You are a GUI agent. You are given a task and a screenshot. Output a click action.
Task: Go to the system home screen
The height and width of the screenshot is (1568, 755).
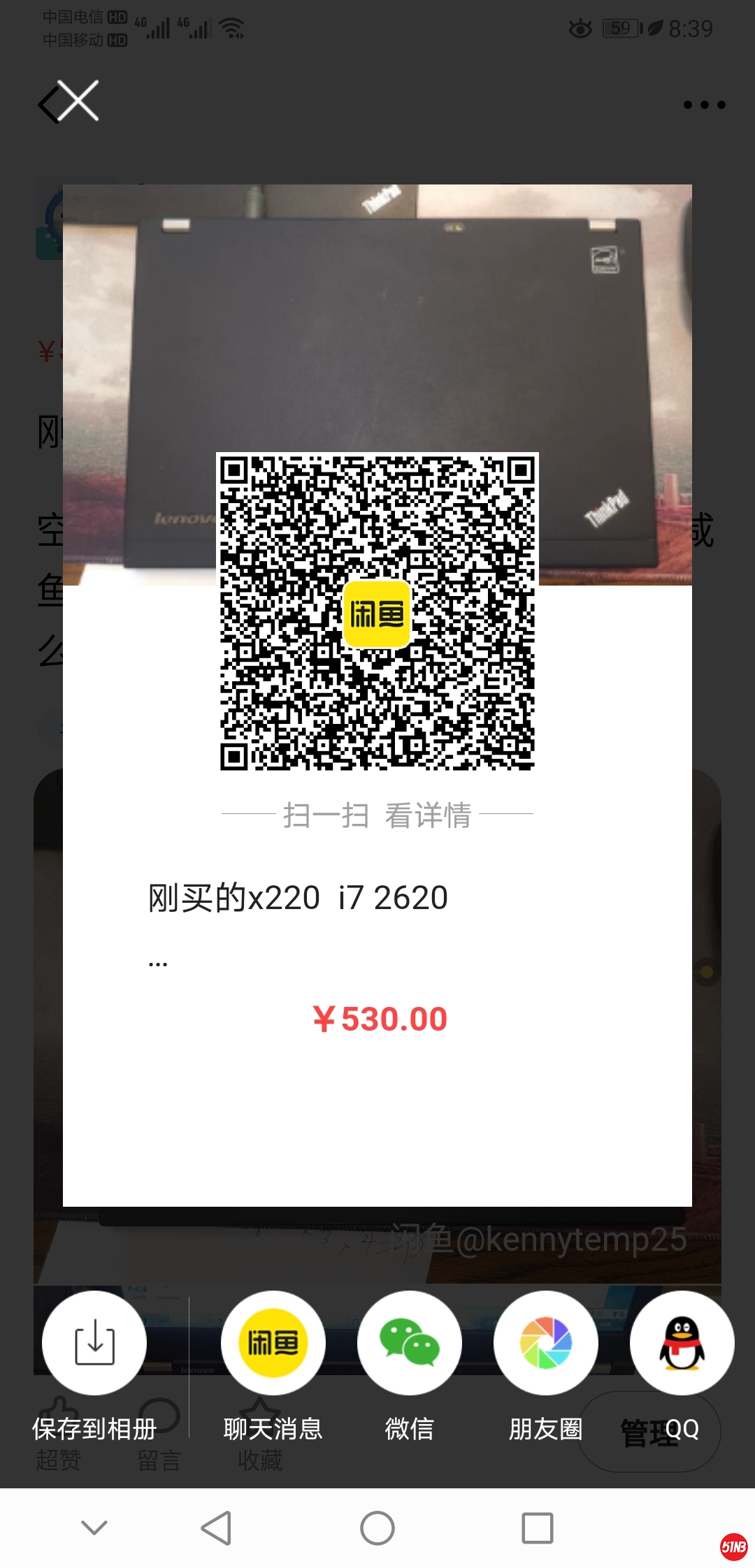(x=377, y=1527)
